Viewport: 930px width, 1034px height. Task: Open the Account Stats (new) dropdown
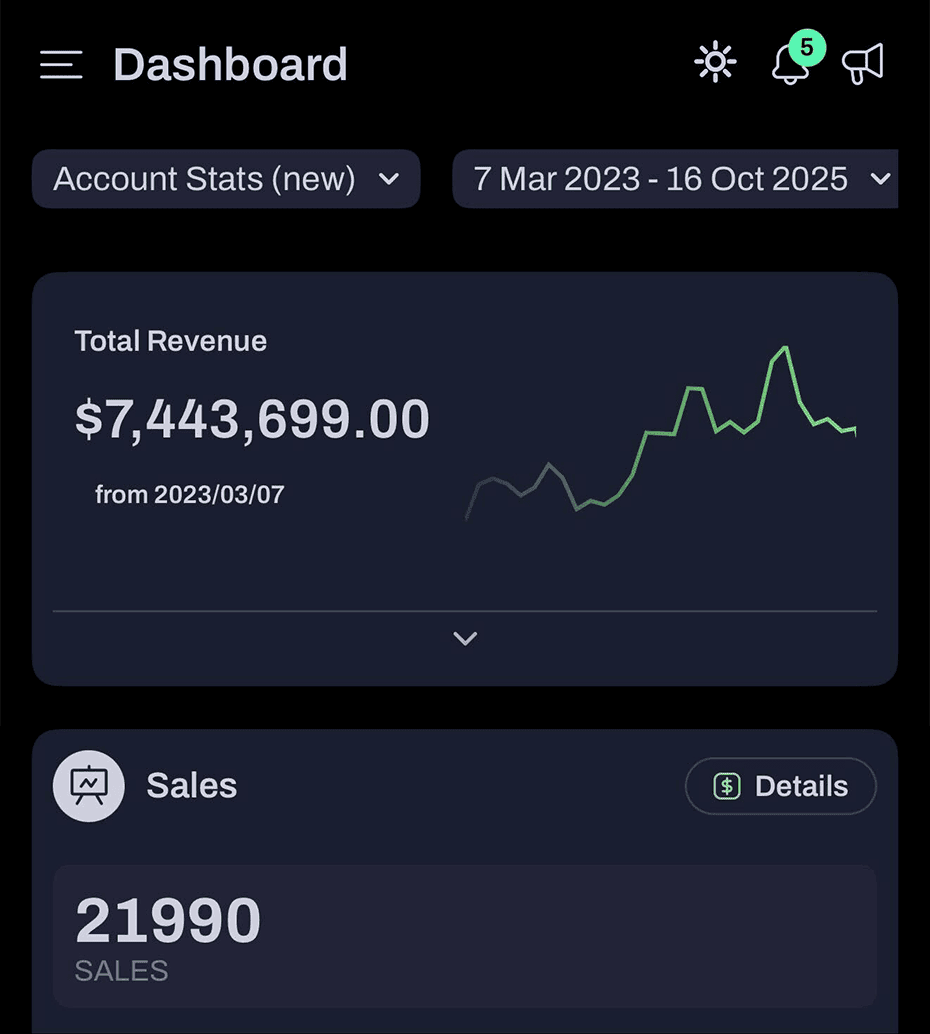click(x=226, y=179)
